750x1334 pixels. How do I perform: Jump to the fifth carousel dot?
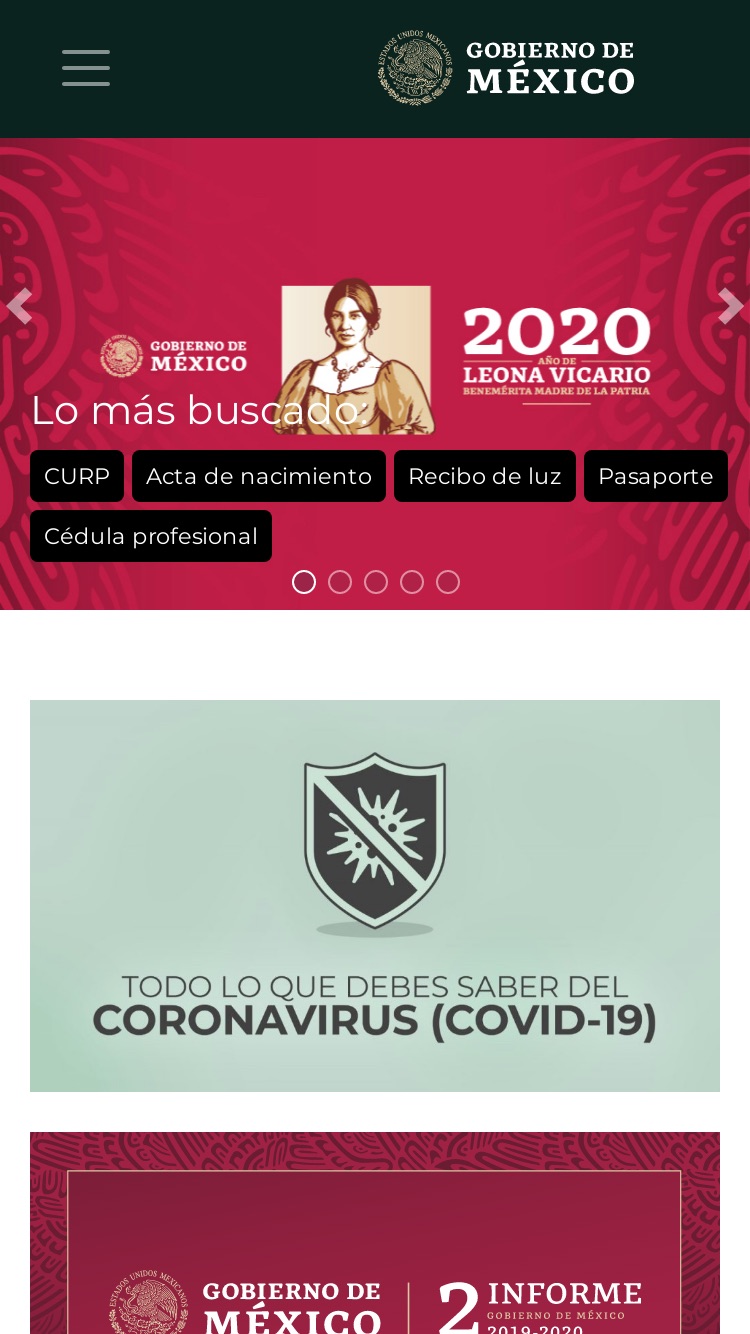tap(448, 582)
